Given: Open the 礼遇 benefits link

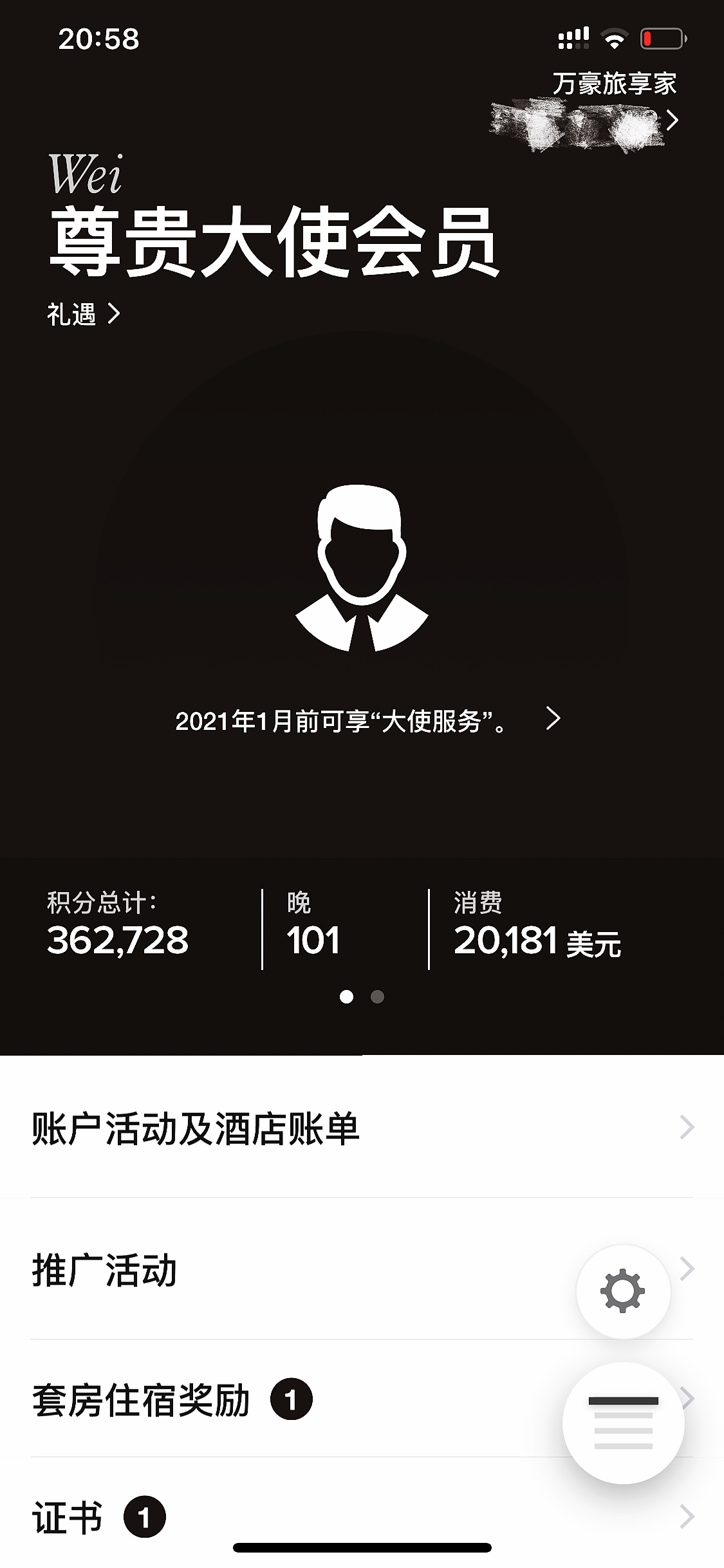Looking at the screenshot, I should [x=83, y=315].
